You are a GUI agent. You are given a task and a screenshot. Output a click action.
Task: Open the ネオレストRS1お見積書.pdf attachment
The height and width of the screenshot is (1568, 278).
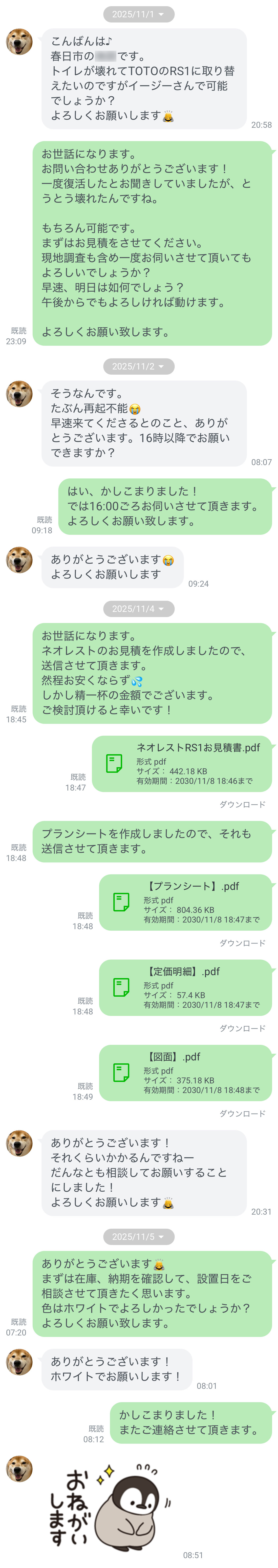point(181,763)
